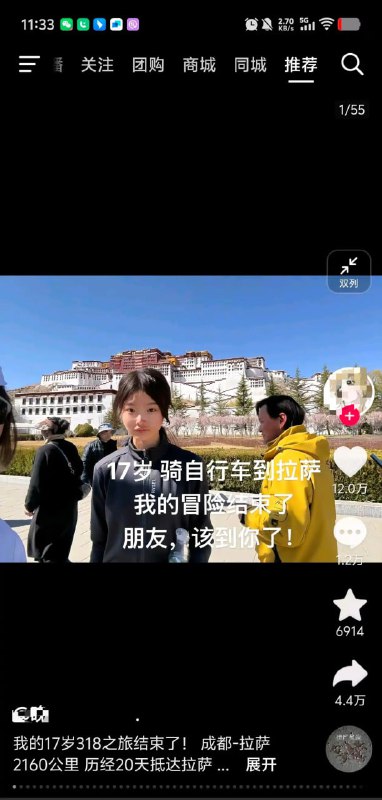Open the comments bubble
382x800 pixels.
pyautogui.click(x=350, y=533)
